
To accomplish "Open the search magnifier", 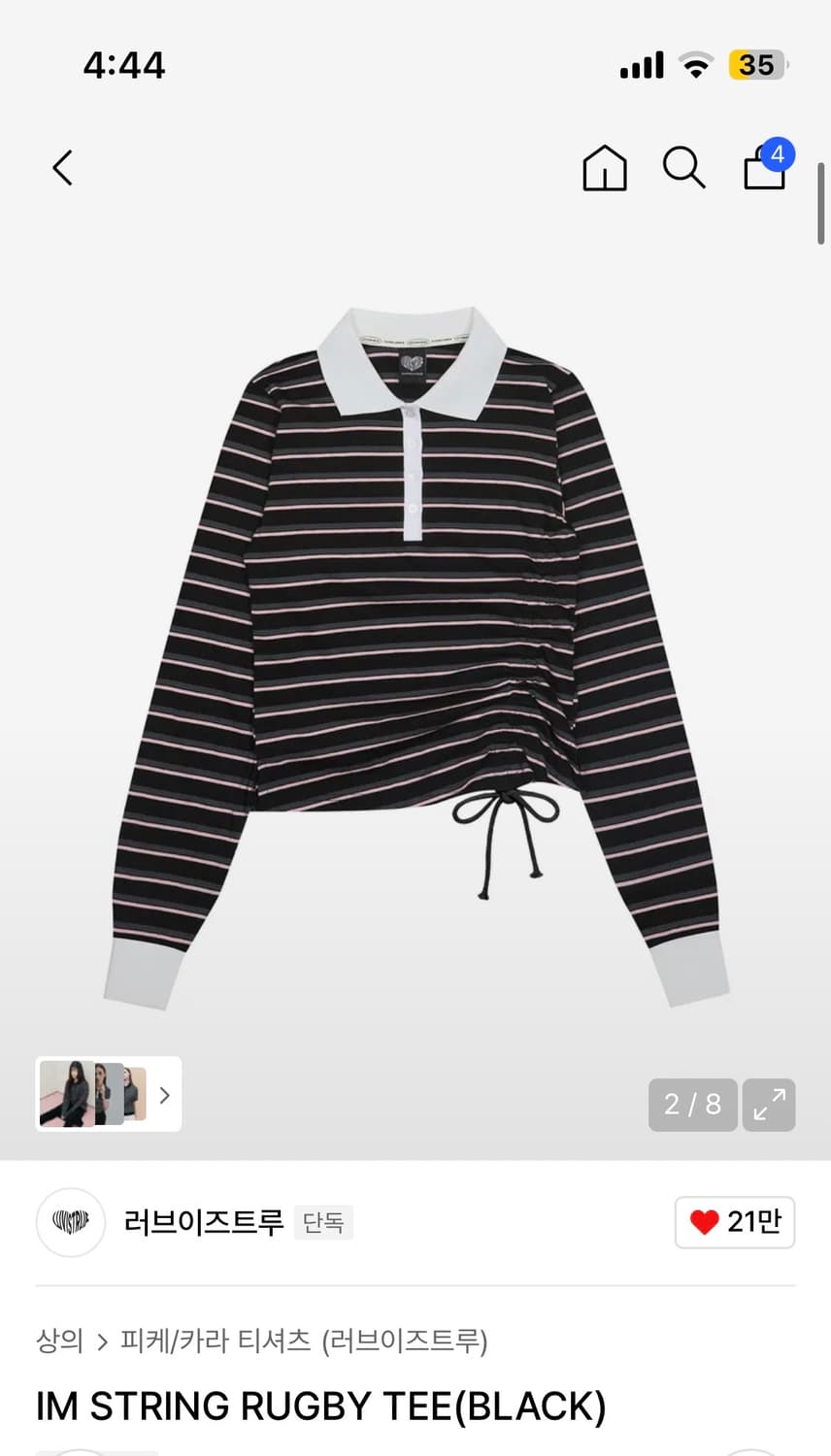I will [x=683, y=168].
